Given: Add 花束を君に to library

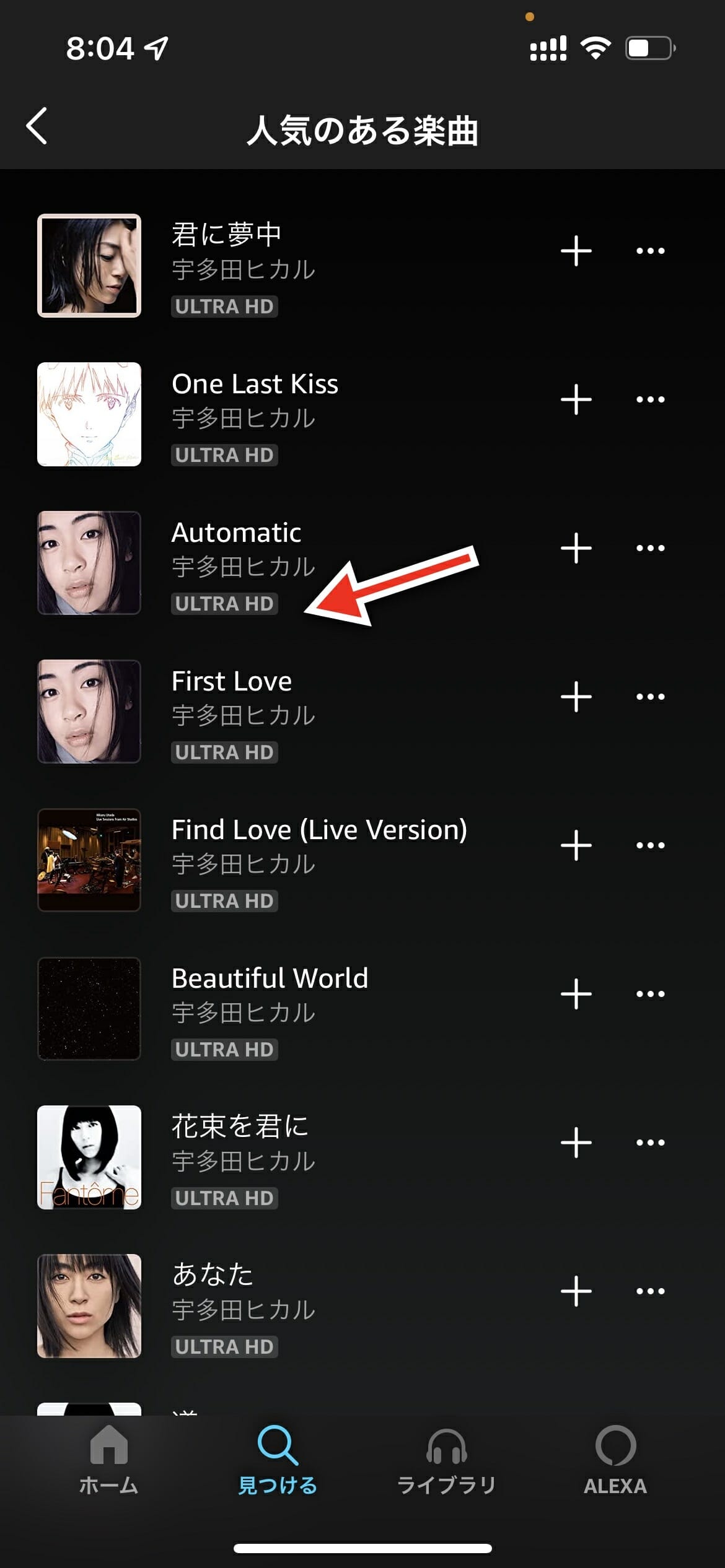Looking at the screenshot, I should click(x=576, y=1143).
